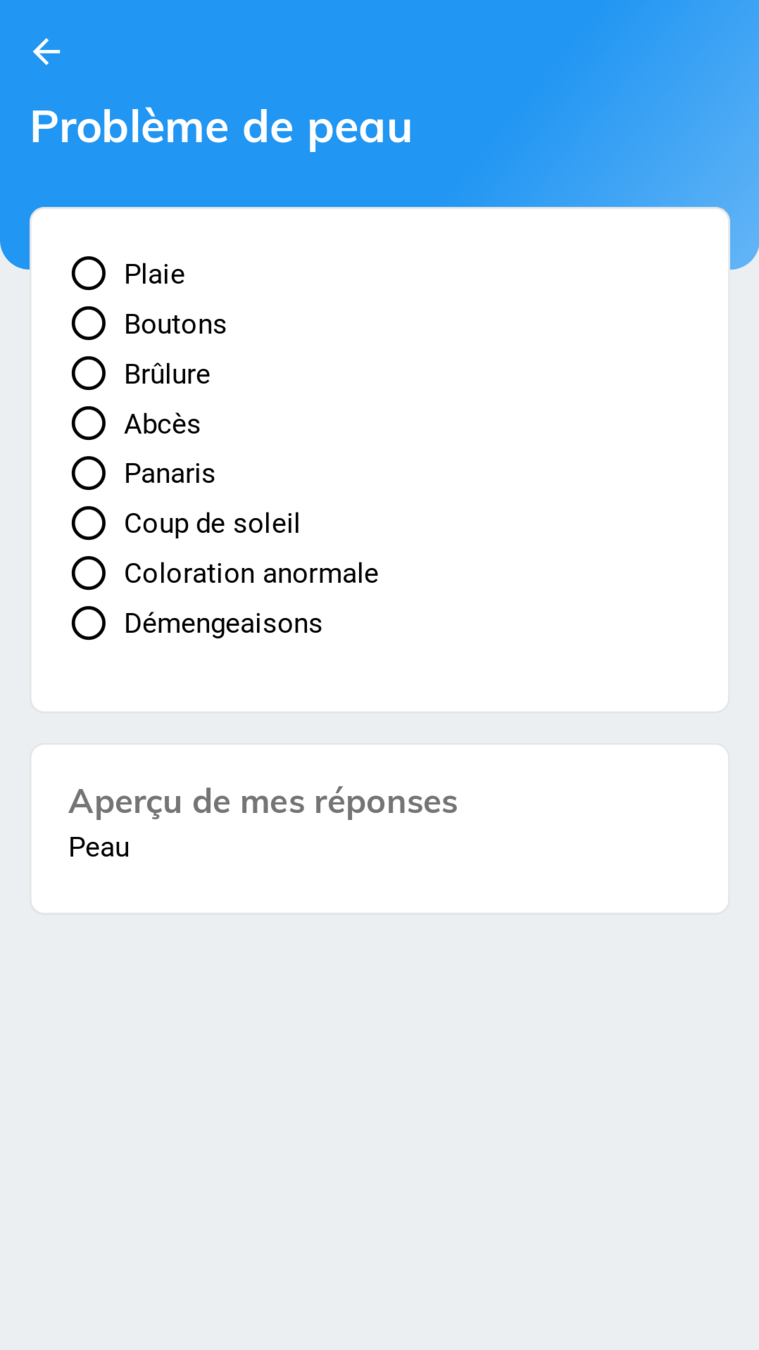The width and height of the screenshot is (759, 1350).
Task: Go back using the top arrow
Action: click(46, 52)
